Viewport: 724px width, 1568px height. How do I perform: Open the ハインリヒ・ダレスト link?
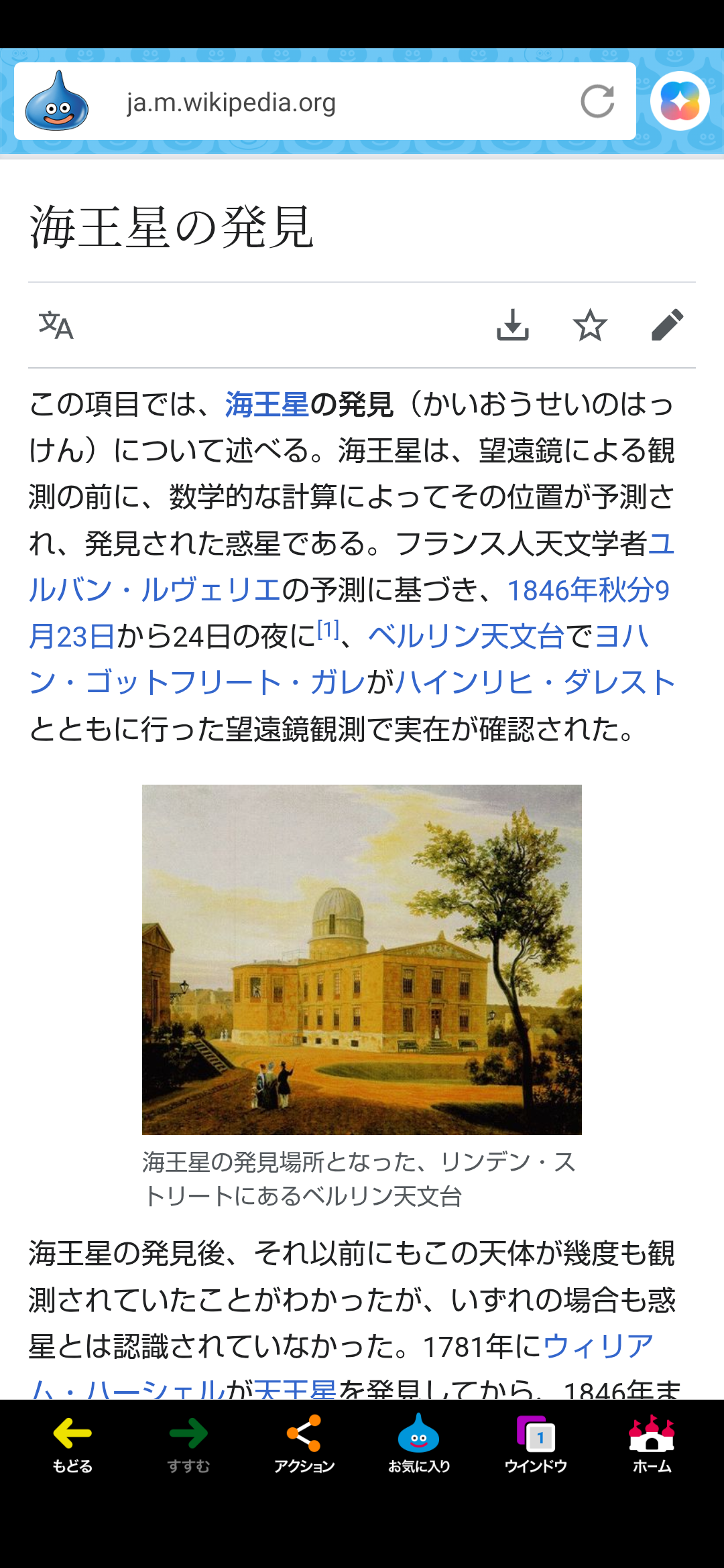click(x=535, y=683)
